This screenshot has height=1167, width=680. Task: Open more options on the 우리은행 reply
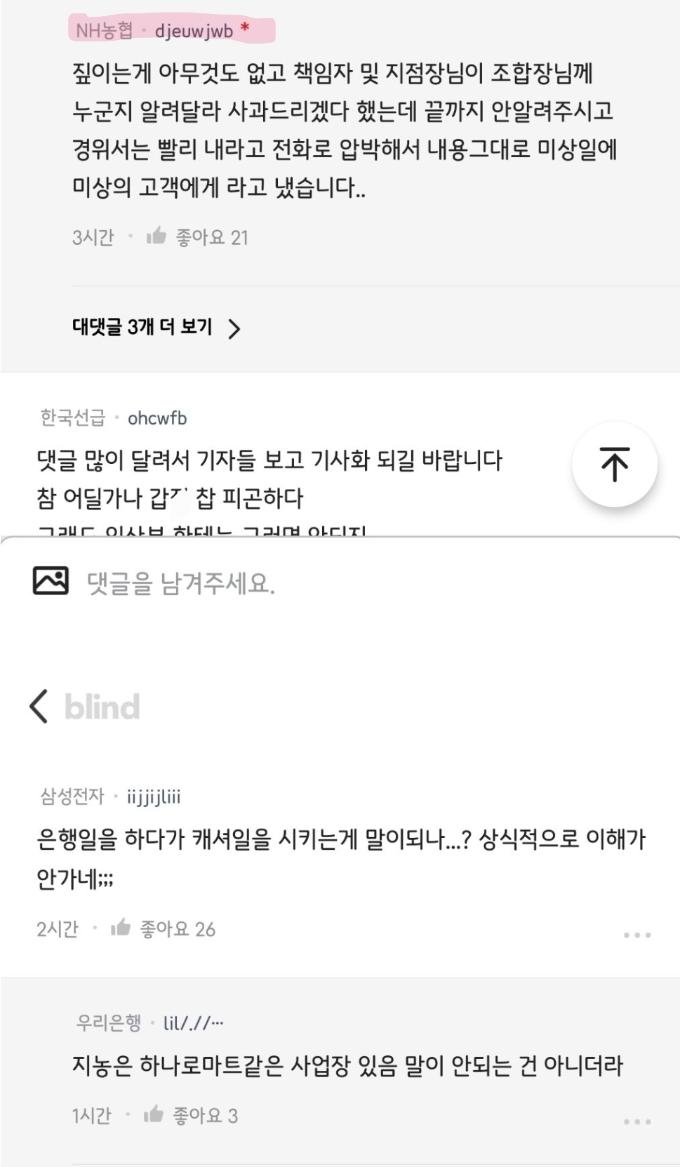[637, 1121]
